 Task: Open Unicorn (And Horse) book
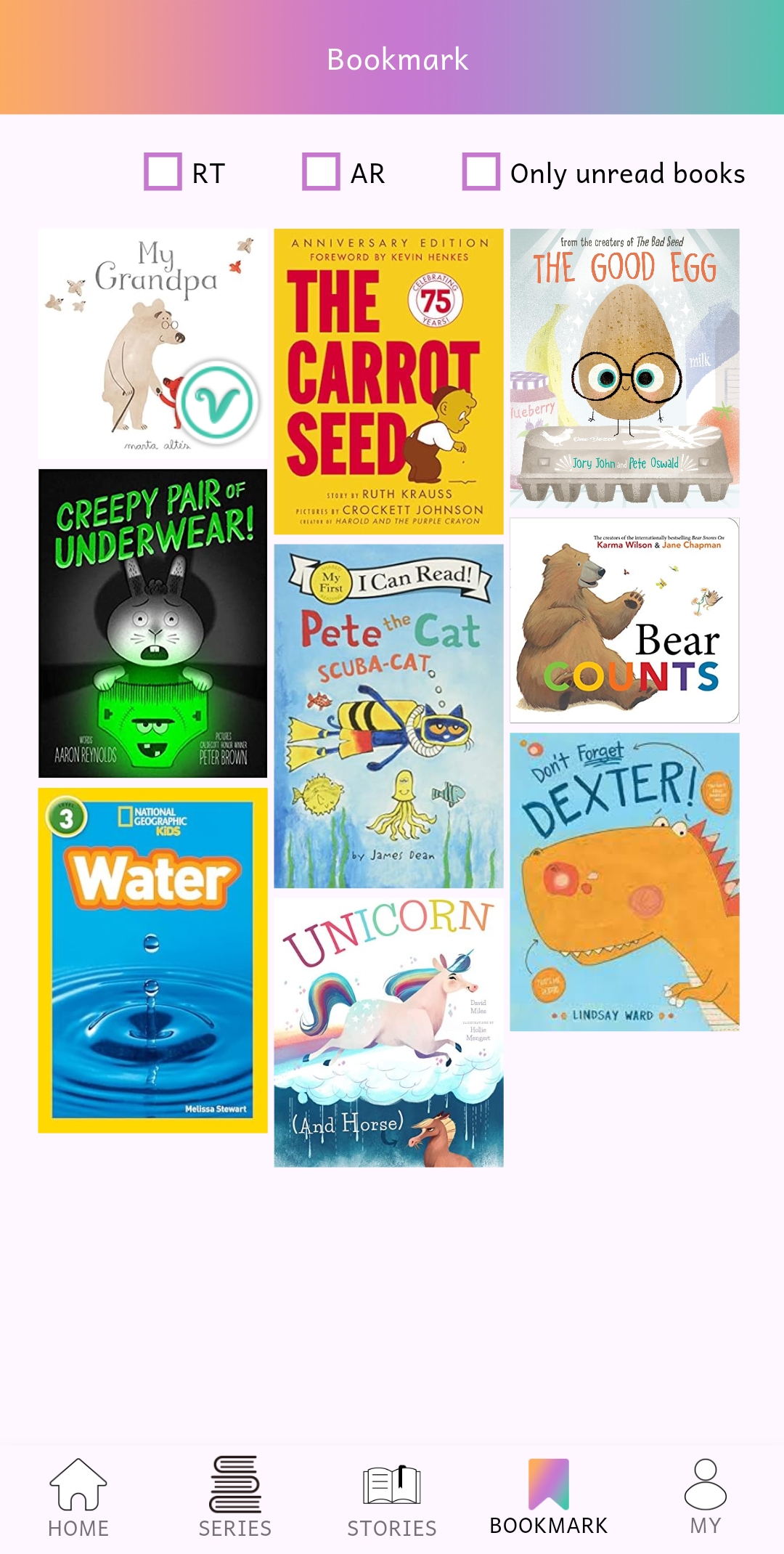tap(388, 1031)
